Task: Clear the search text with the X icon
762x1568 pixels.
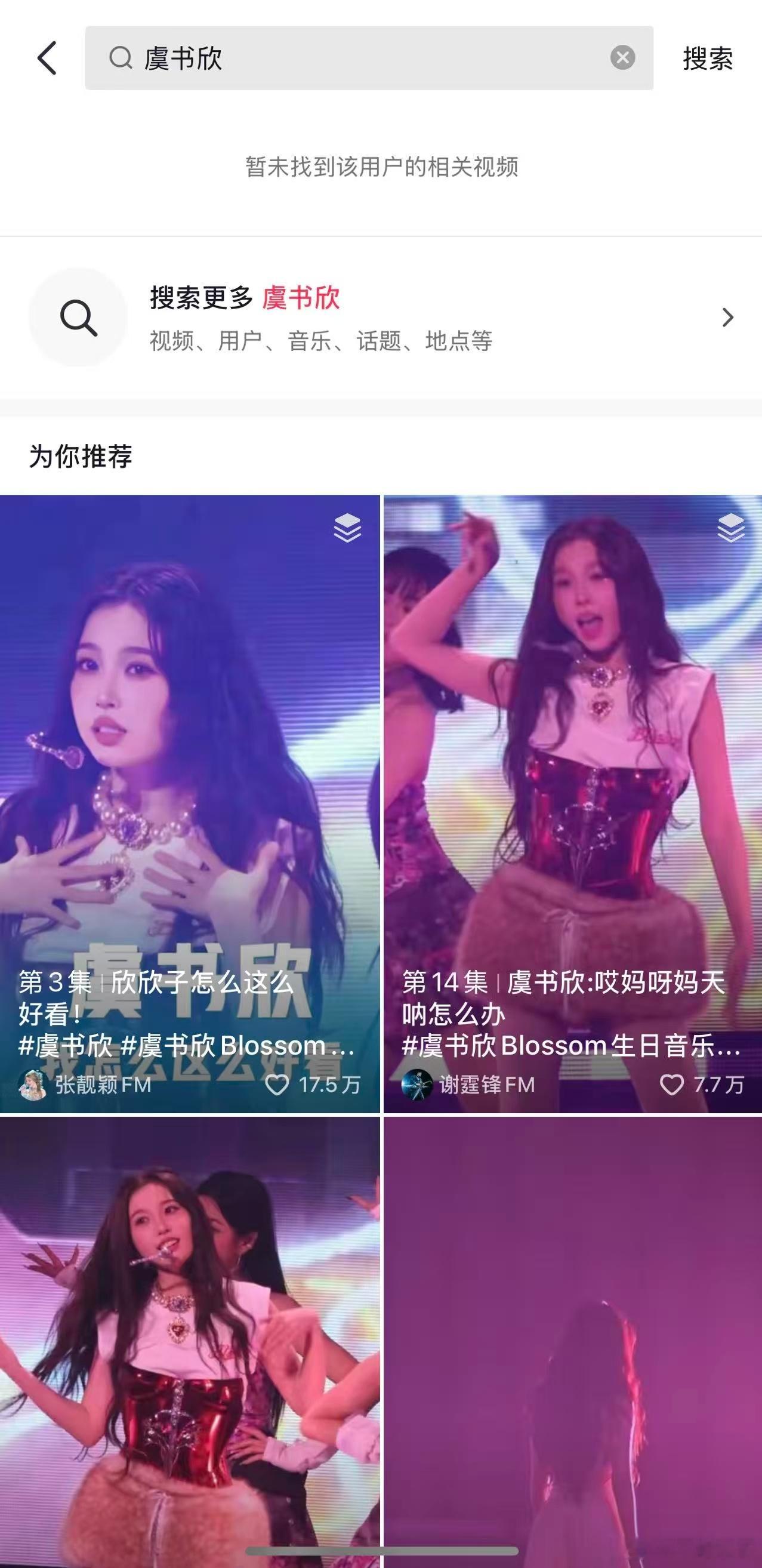Action: point(622,57)
